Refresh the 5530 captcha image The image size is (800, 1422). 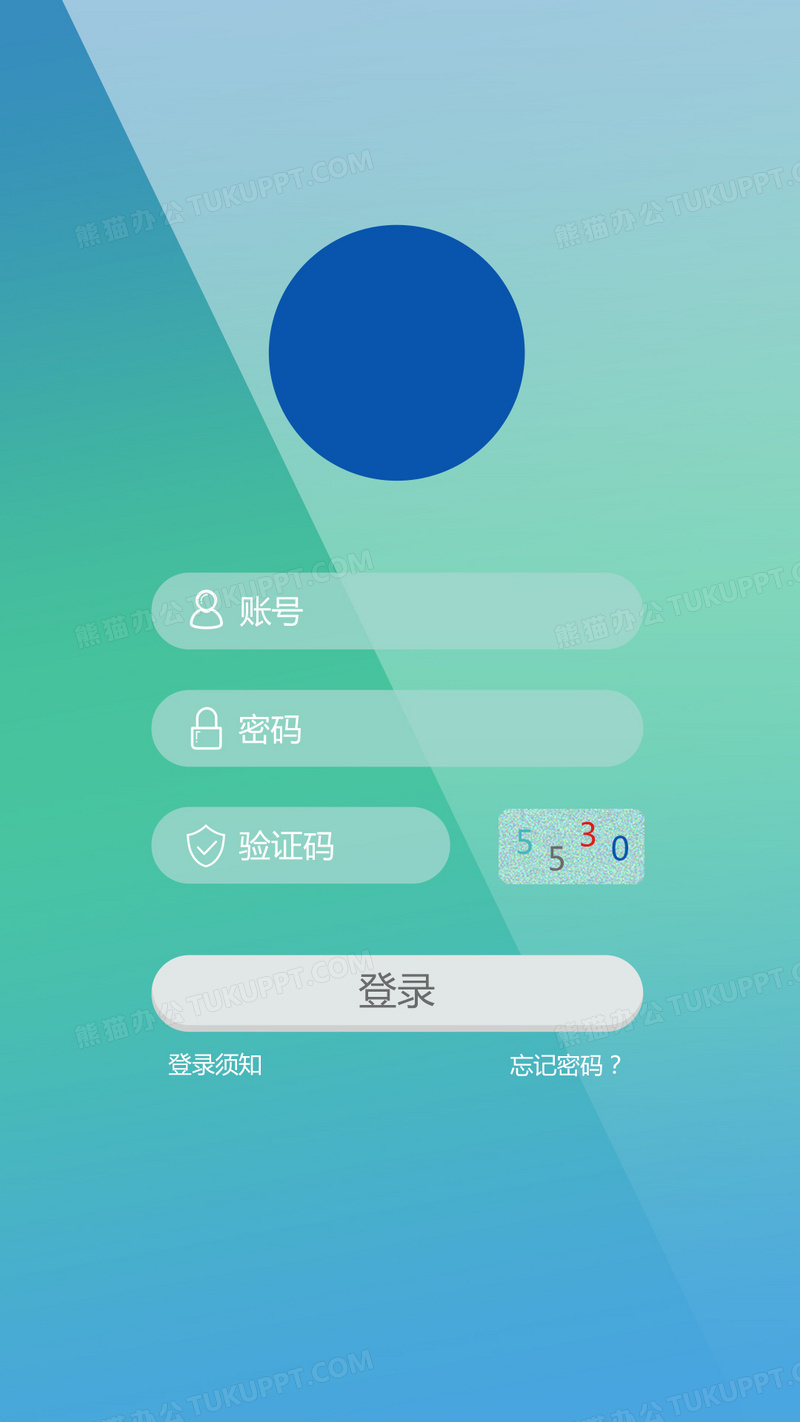[x=571, y=846]
